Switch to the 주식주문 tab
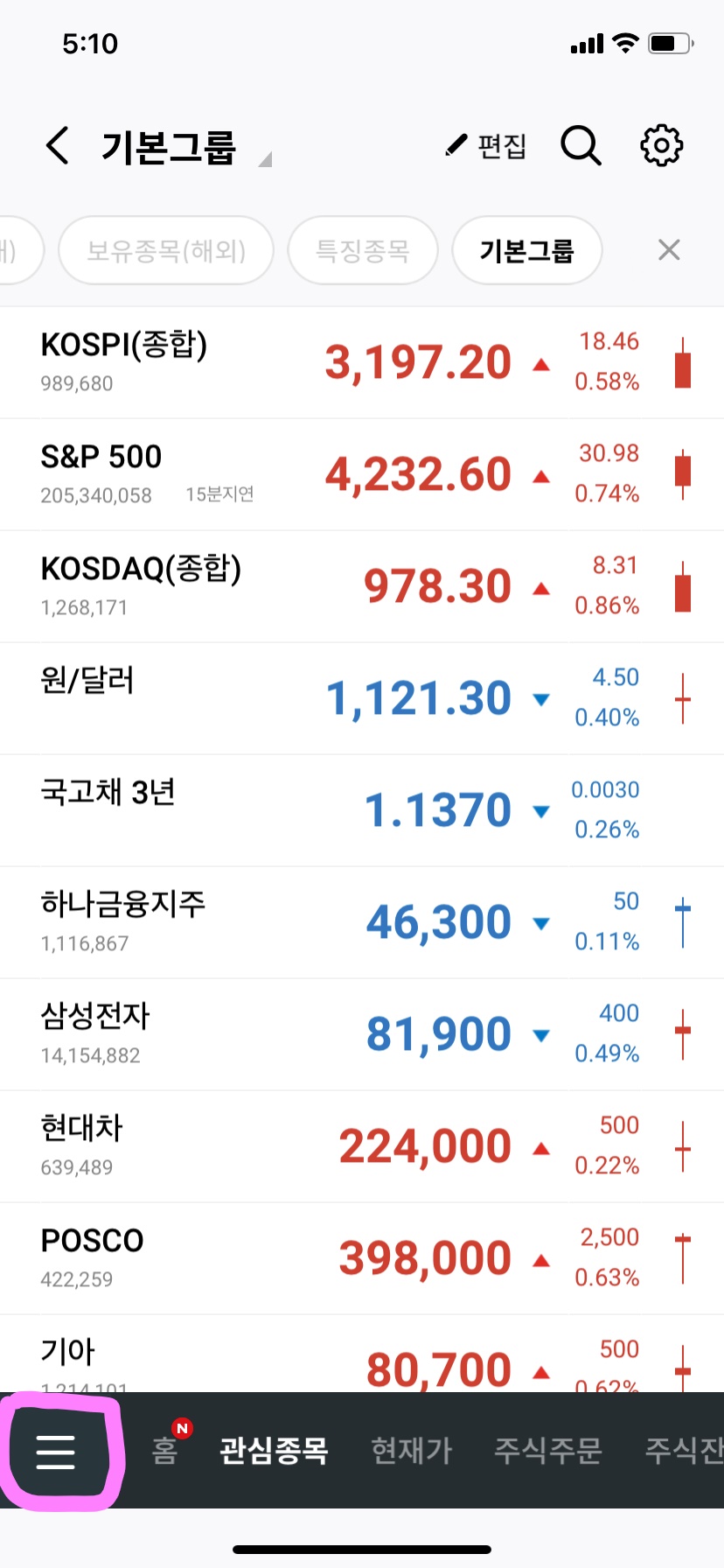 [x=548, y=1450]
